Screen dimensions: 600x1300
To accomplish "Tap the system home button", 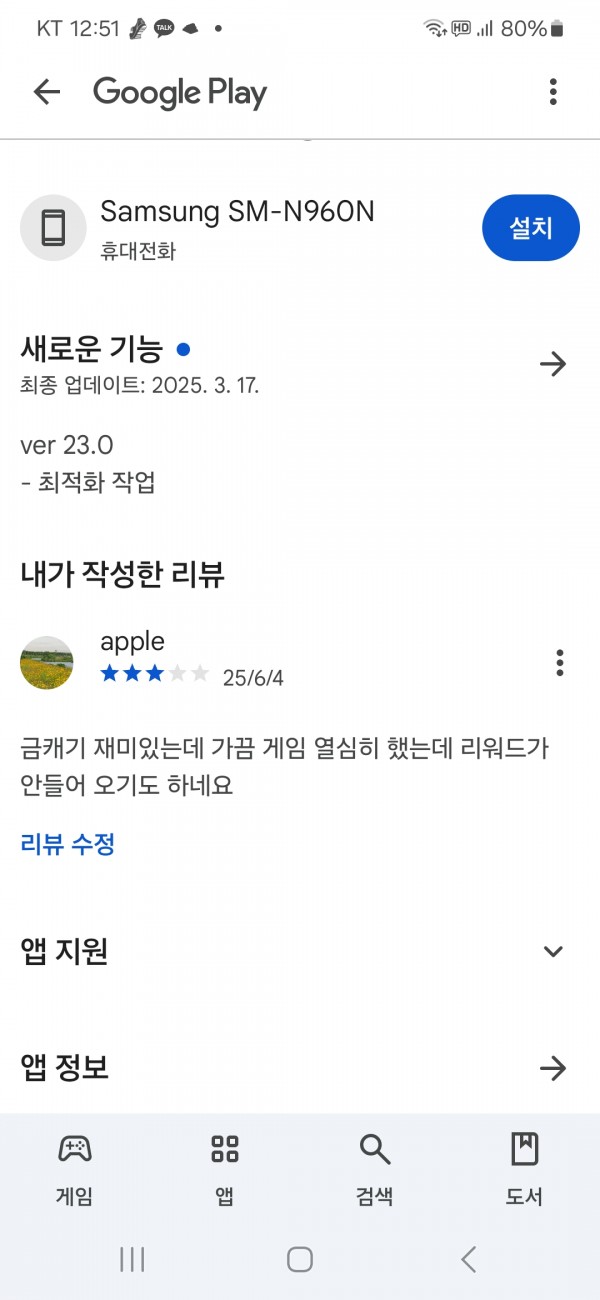I will [300, 1259].
